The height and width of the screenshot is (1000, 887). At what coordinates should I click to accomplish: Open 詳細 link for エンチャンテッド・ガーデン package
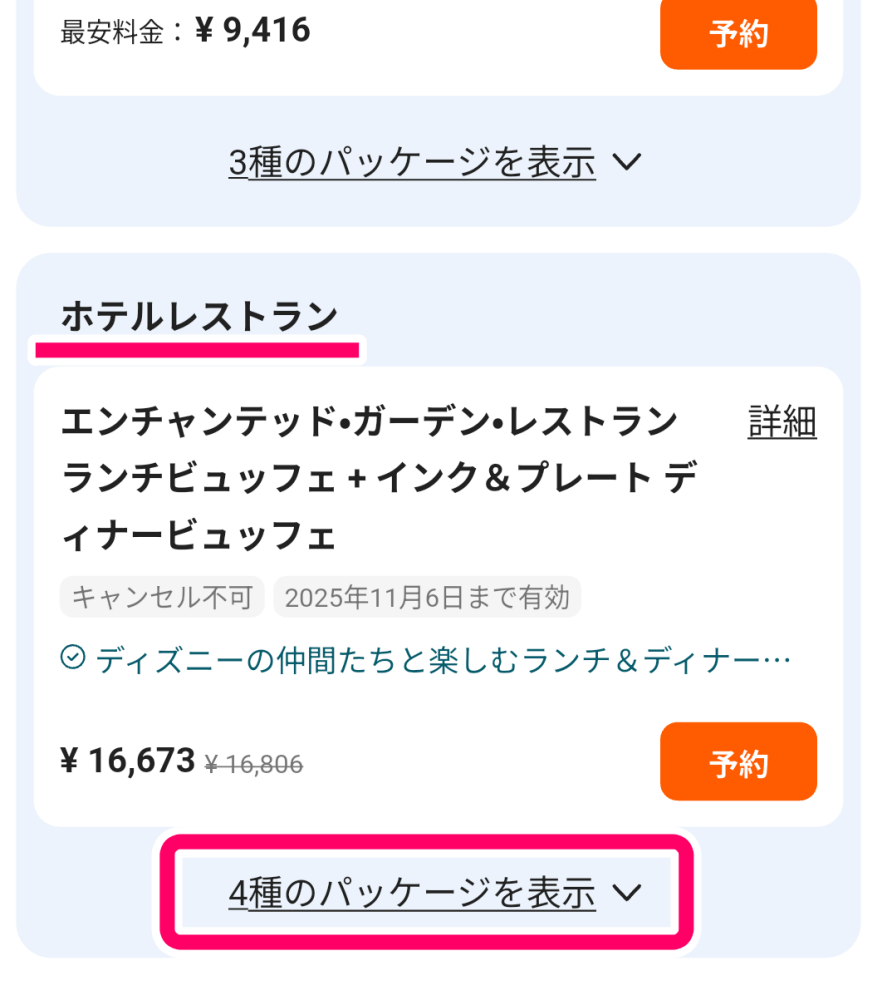pos(782,423)
